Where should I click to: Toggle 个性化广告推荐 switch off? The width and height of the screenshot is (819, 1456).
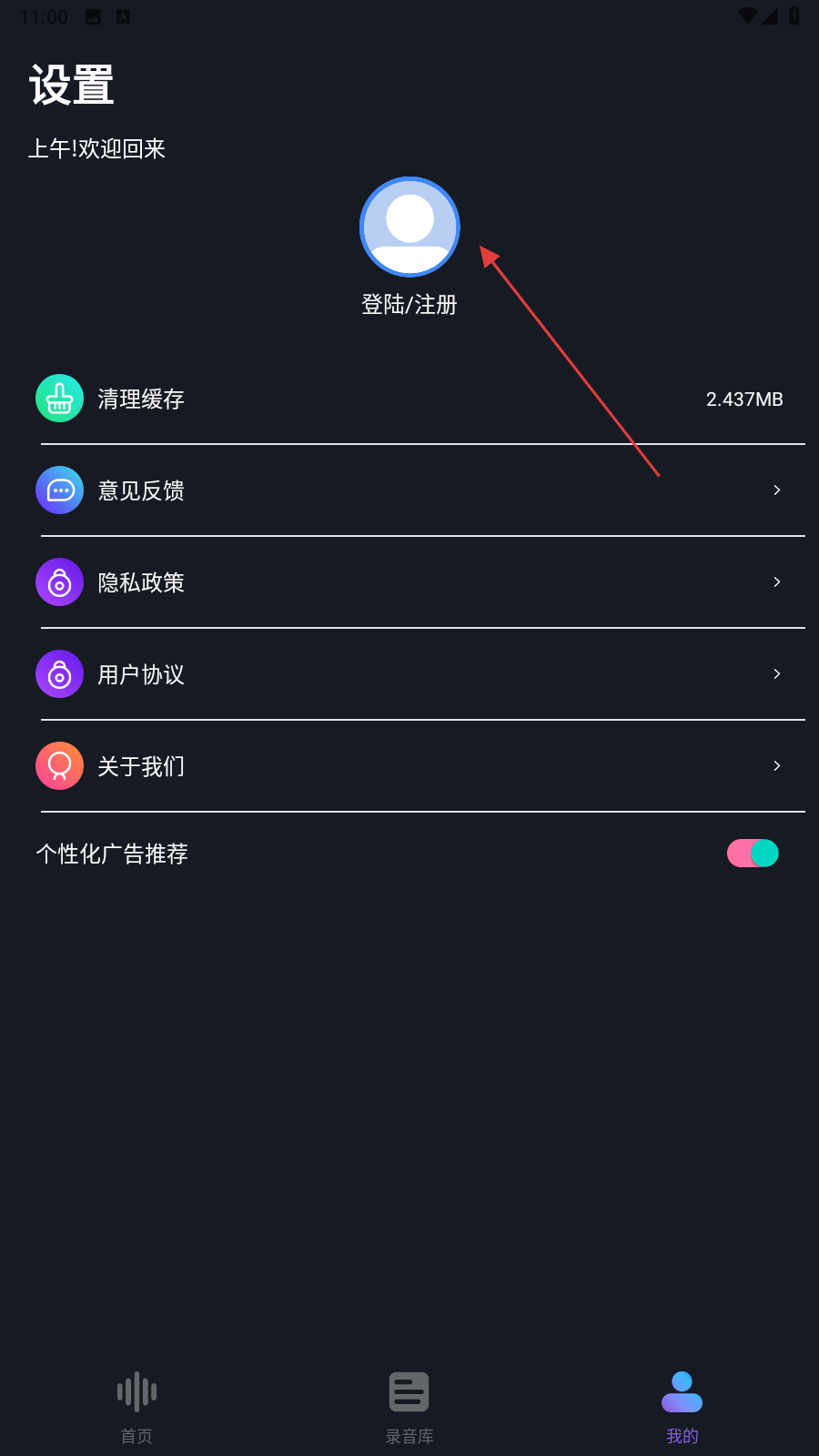coord(753,854)
